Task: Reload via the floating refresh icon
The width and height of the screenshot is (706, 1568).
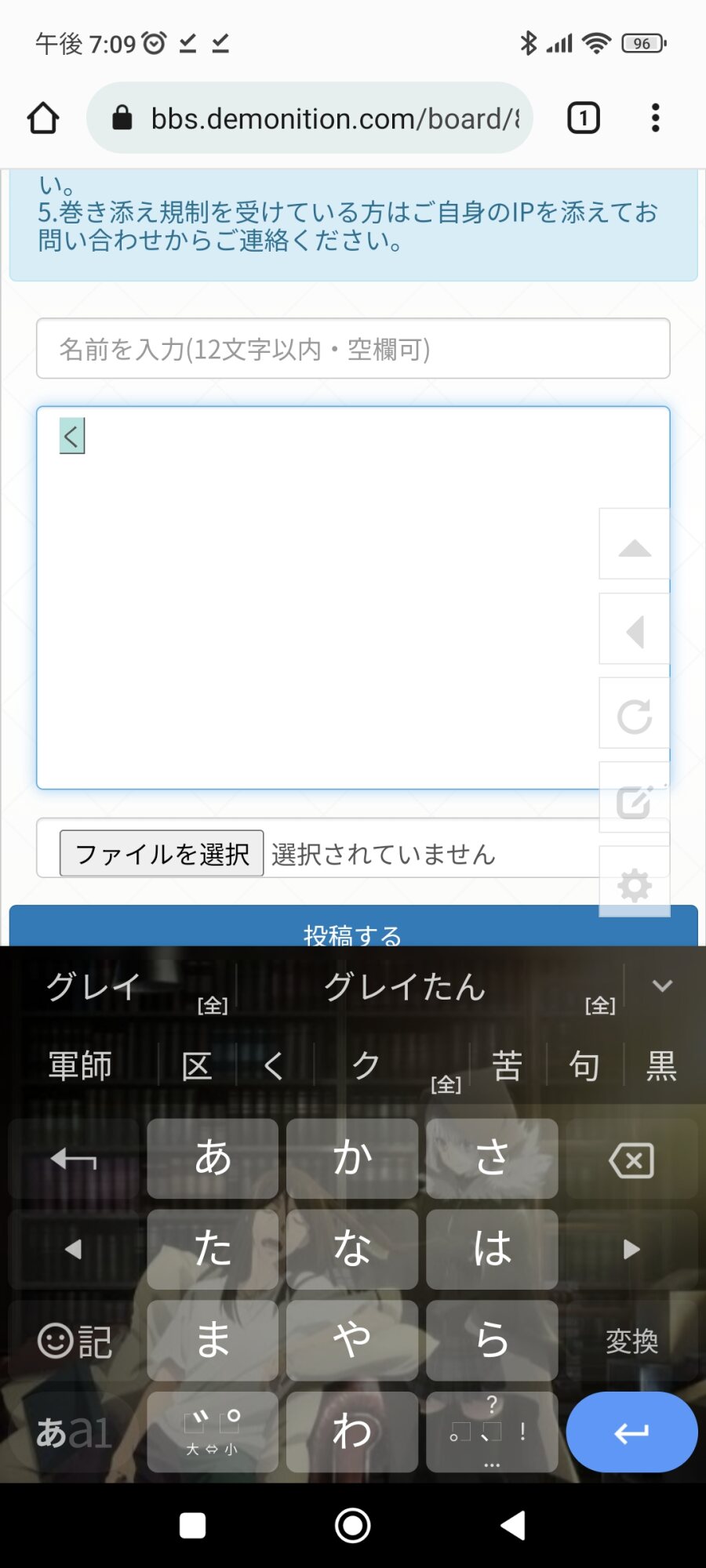Action: click(x=635, y=715)
